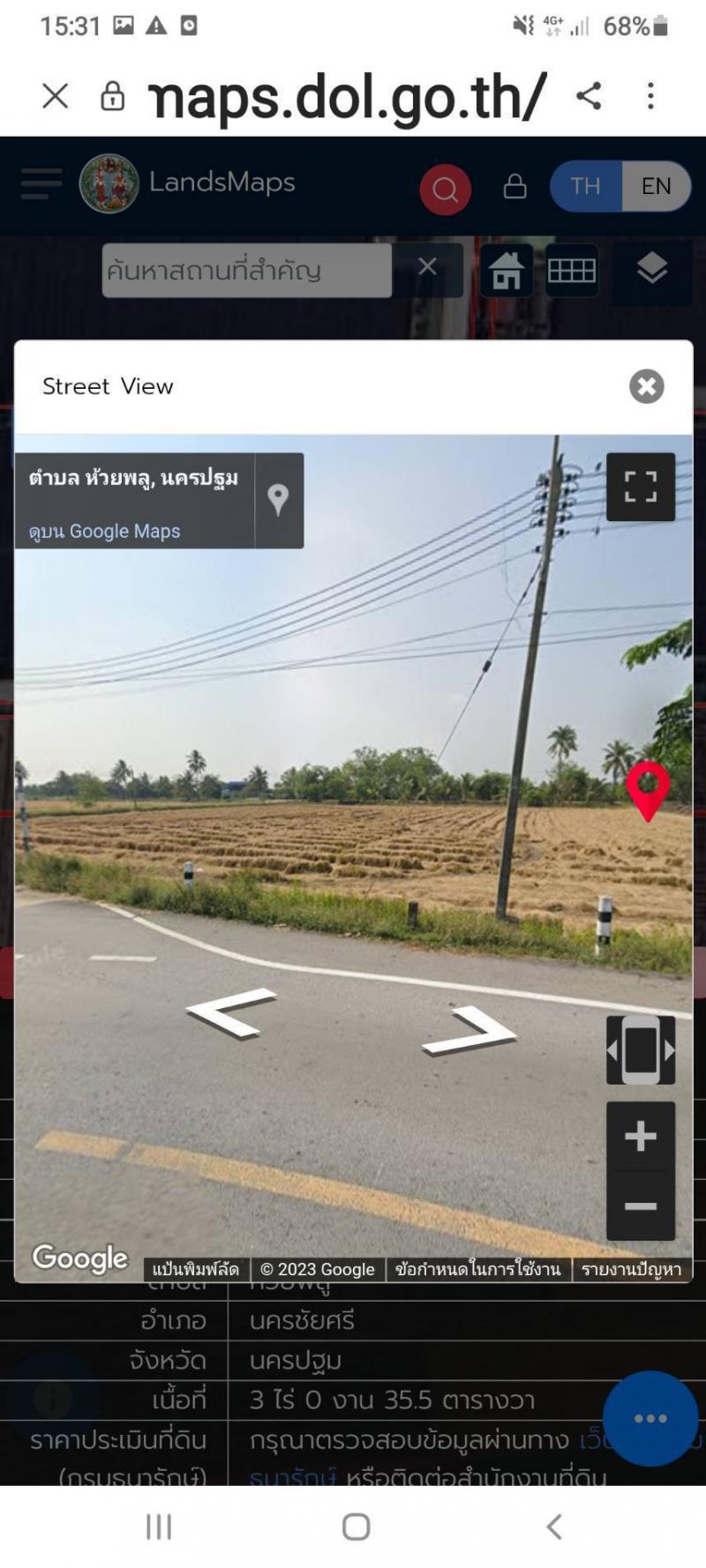Click the Google logo watermark
The image size is (706, 1568).
click(x=78, y=1258)
